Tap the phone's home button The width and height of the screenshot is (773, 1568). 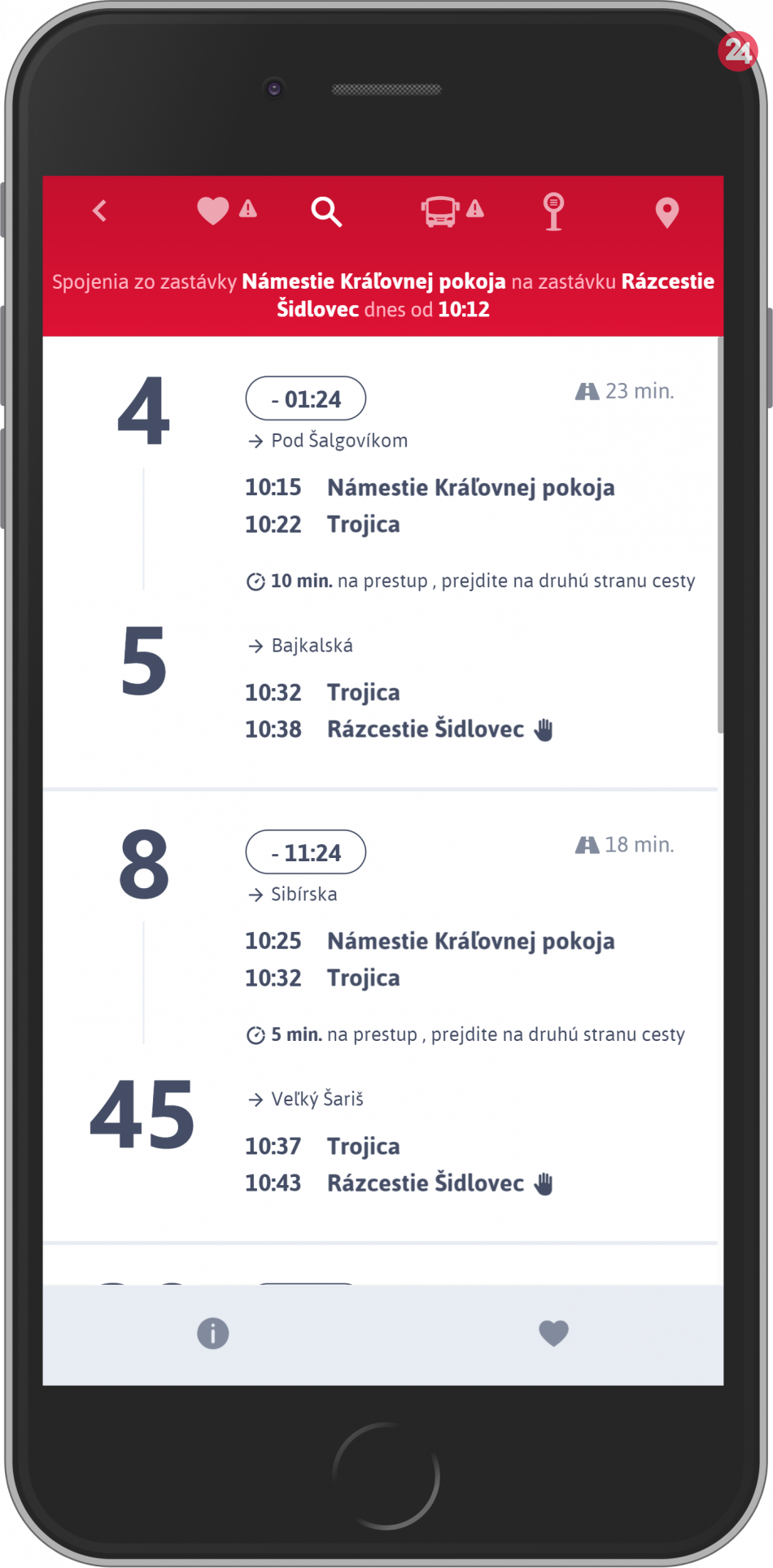click(x=386, y=1475)
